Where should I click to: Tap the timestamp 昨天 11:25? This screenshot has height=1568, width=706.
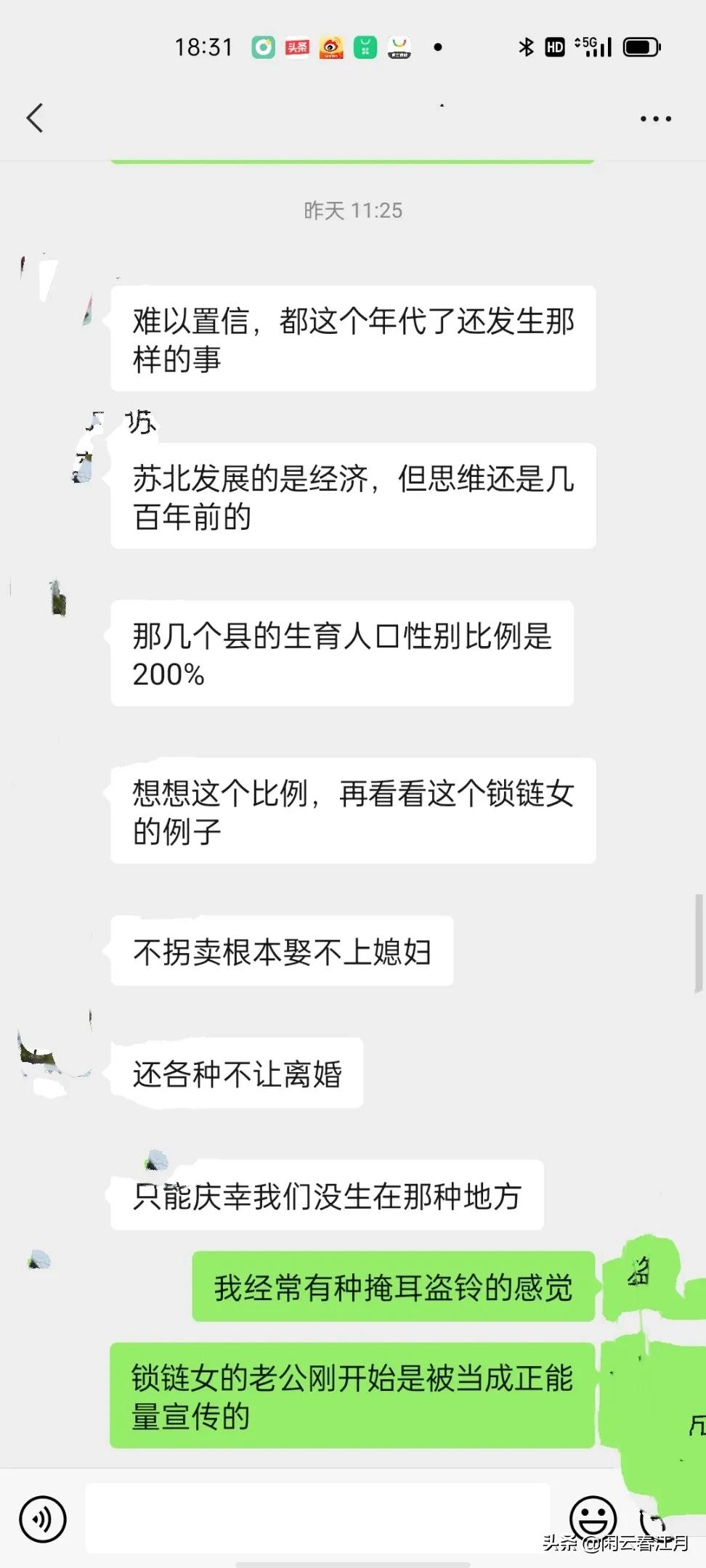(x=353, y=211)
